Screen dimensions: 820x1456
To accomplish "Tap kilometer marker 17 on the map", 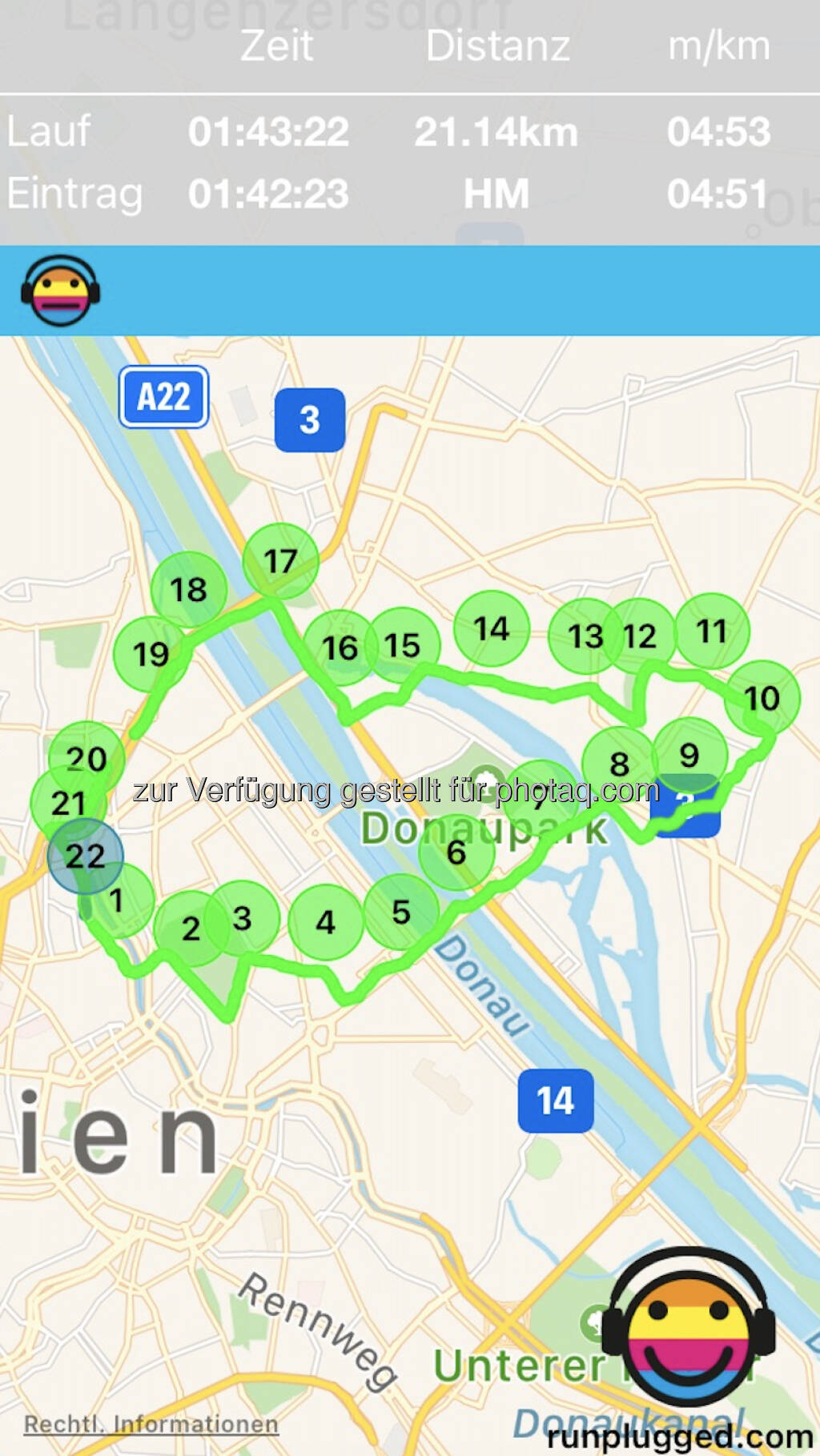I will (x=280, y=561).
